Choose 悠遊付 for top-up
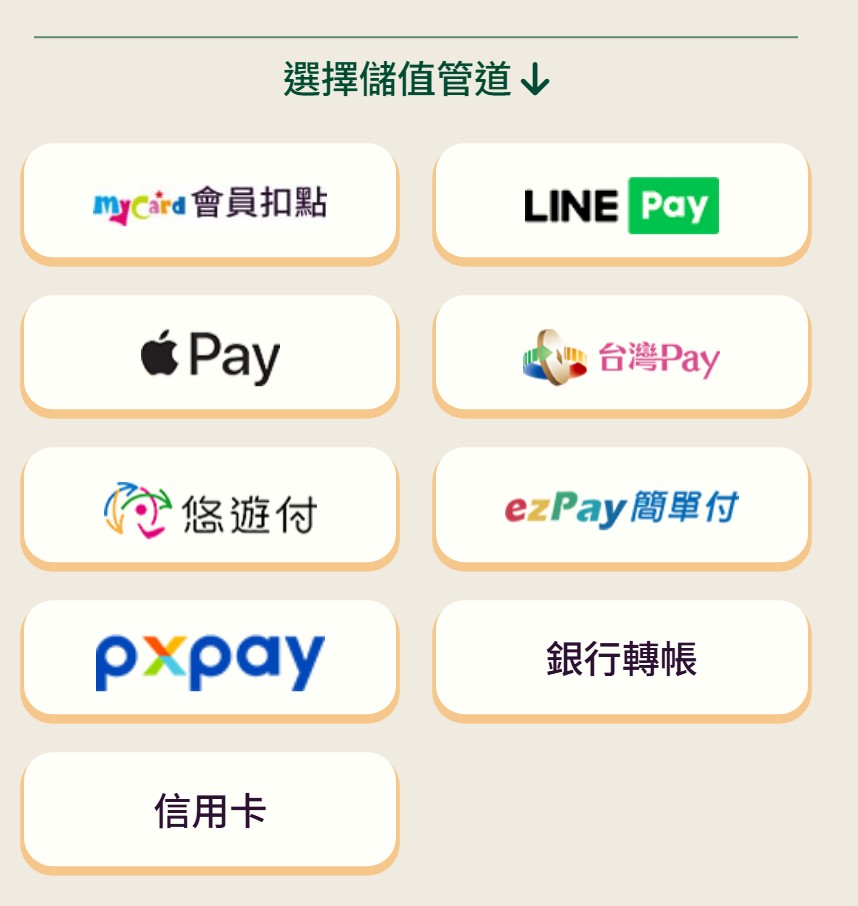The height and width of the screenshot is (906, 858). [210, 508]
